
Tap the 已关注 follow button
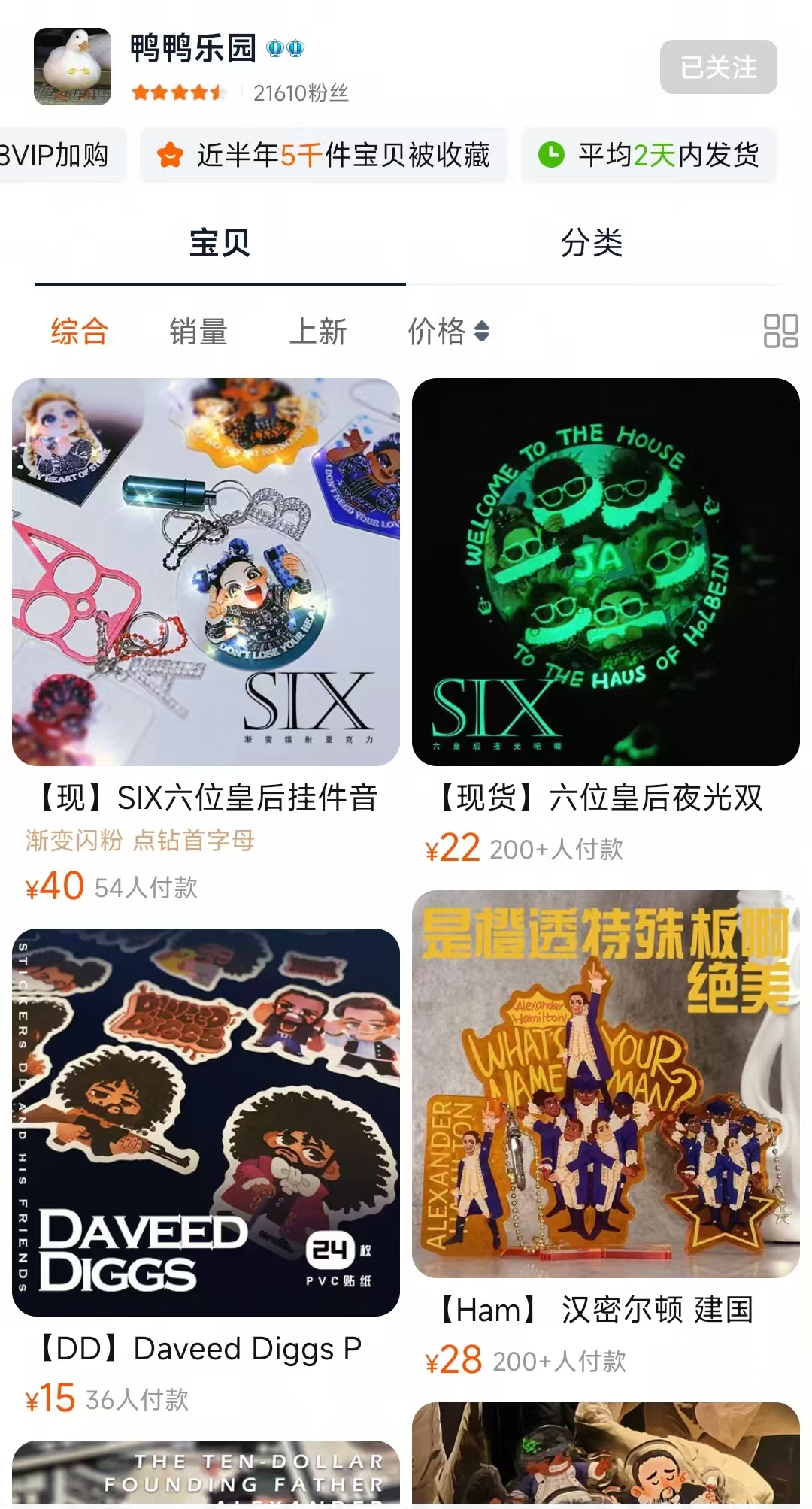click(718, 68)
